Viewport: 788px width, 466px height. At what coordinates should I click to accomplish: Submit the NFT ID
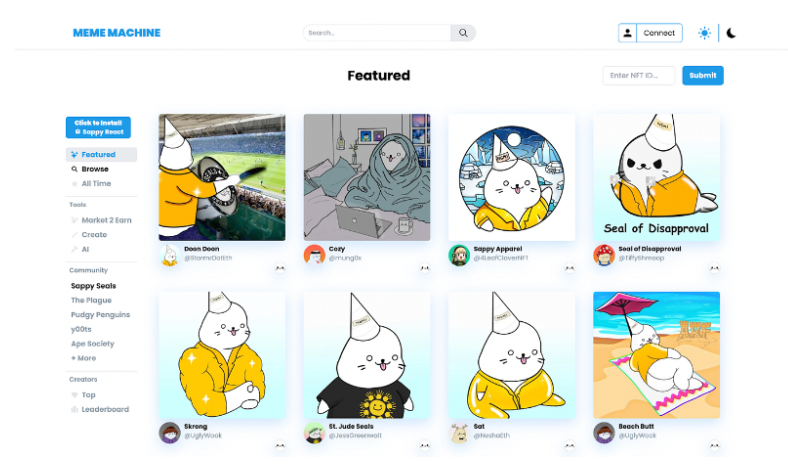[x=702, y=76]
